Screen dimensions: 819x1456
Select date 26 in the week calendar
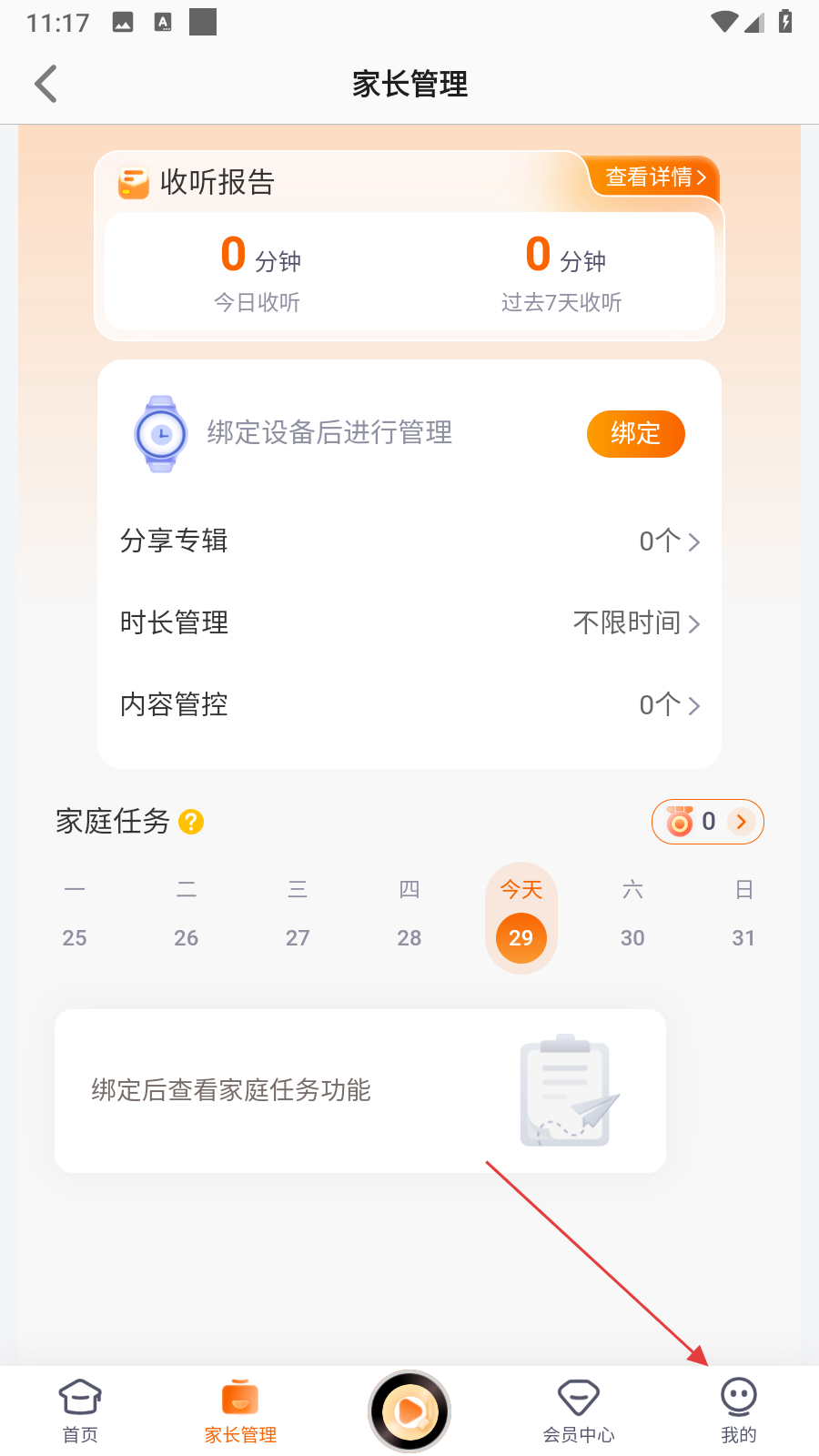point(187,937)
